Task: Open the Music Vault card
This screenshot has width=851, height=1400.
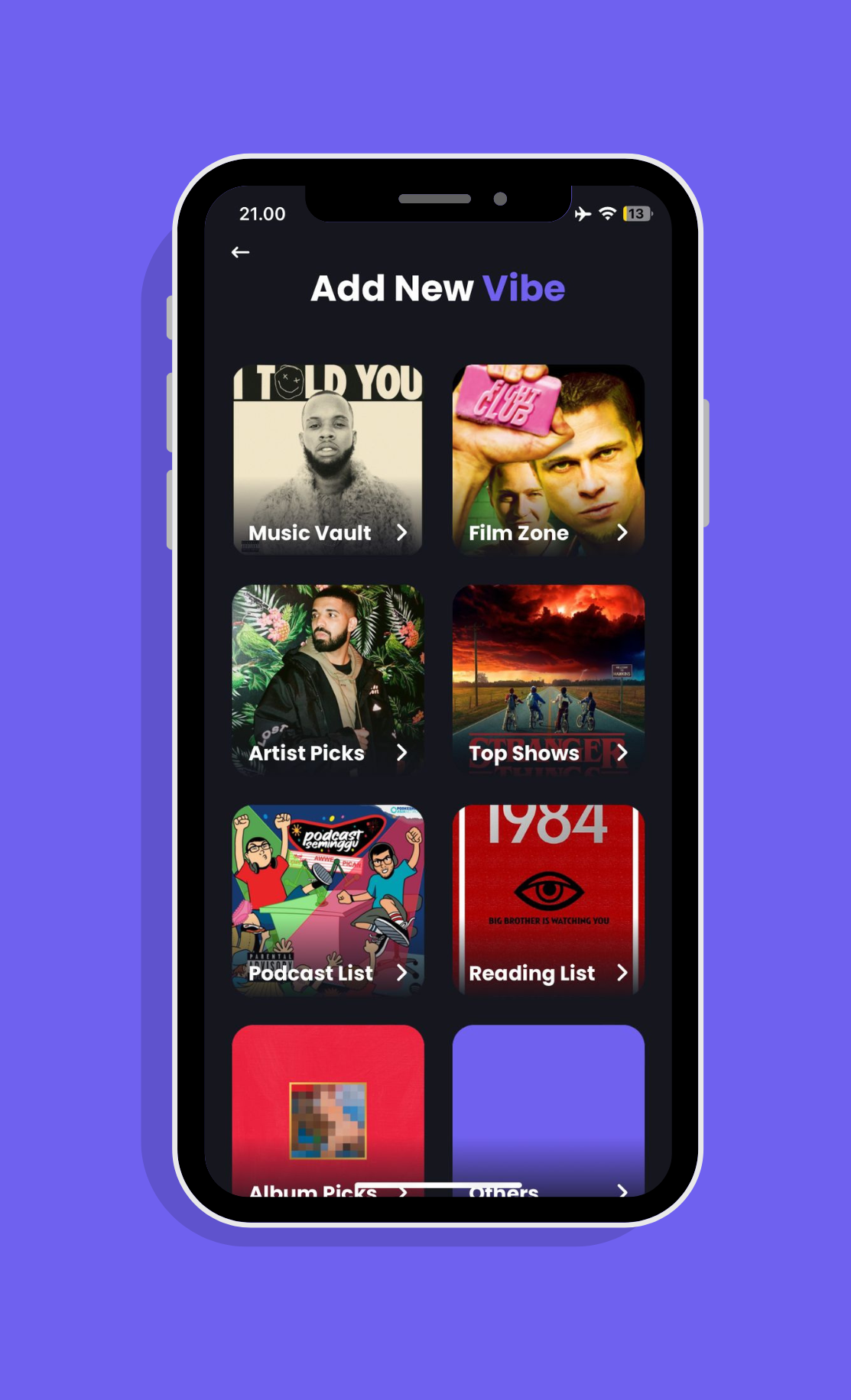Action: pyautogui.click(x=328, y=460)
